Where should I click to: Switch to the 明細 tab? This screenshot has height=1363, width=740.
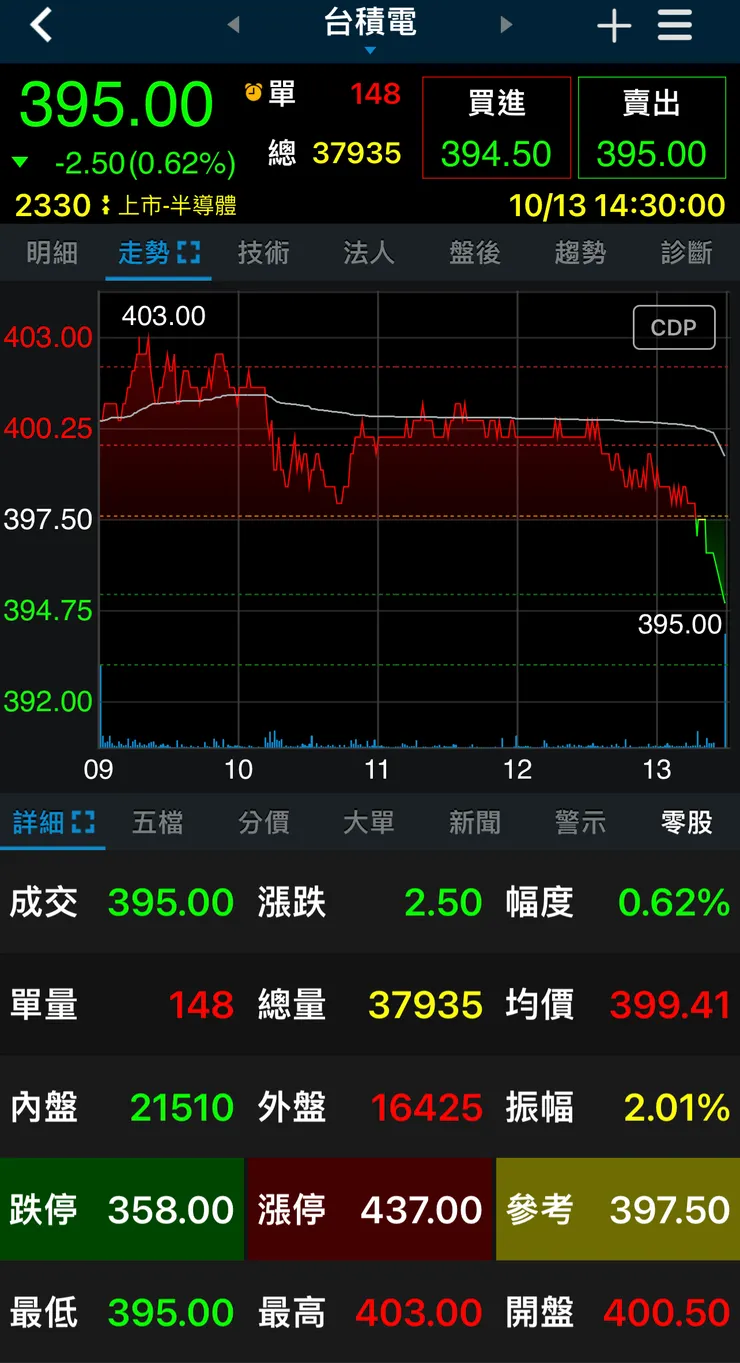(x=52, y=253)
